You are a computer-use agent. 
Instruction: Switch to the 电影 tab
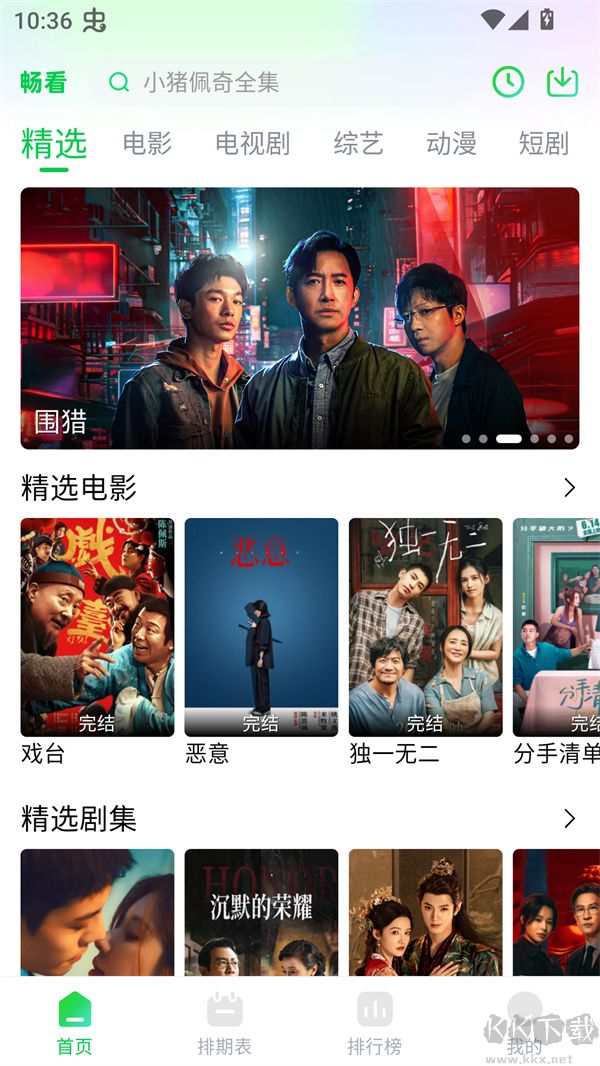(x=147, y=144)
